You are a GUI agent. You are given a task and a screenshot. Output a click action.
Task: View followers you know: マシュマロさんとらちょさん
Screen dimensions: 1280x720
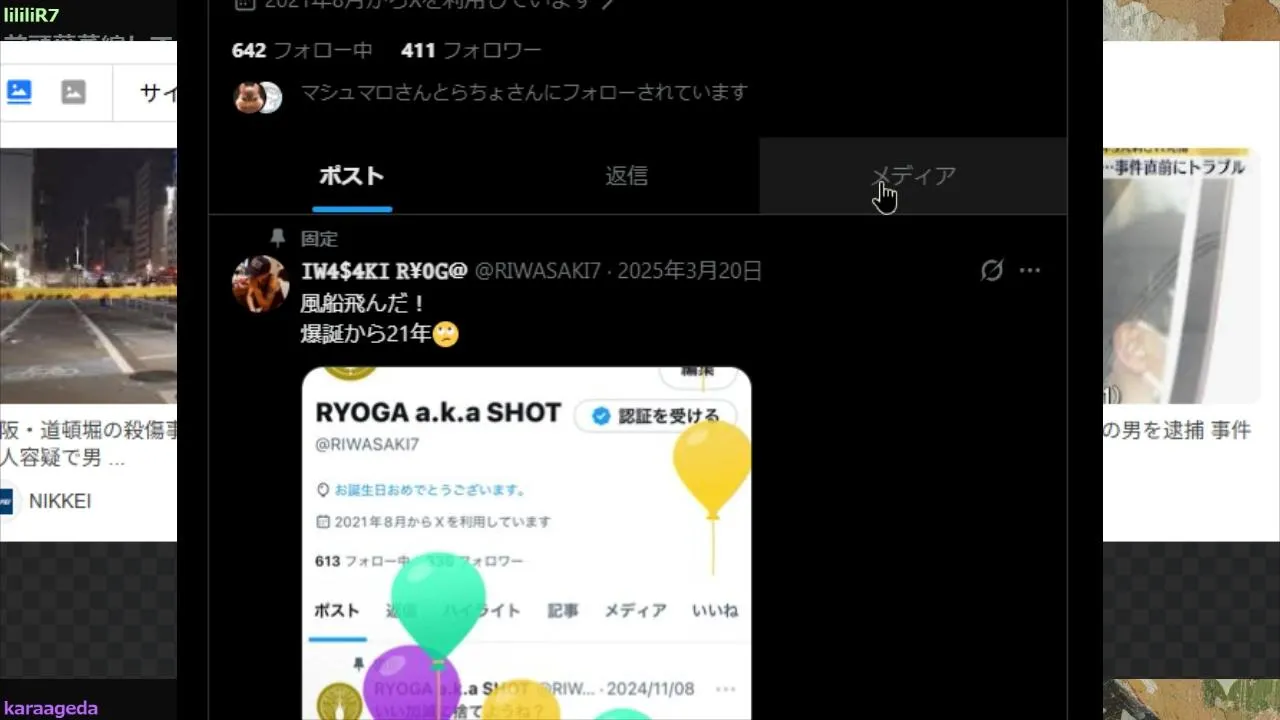coord(524,93)
